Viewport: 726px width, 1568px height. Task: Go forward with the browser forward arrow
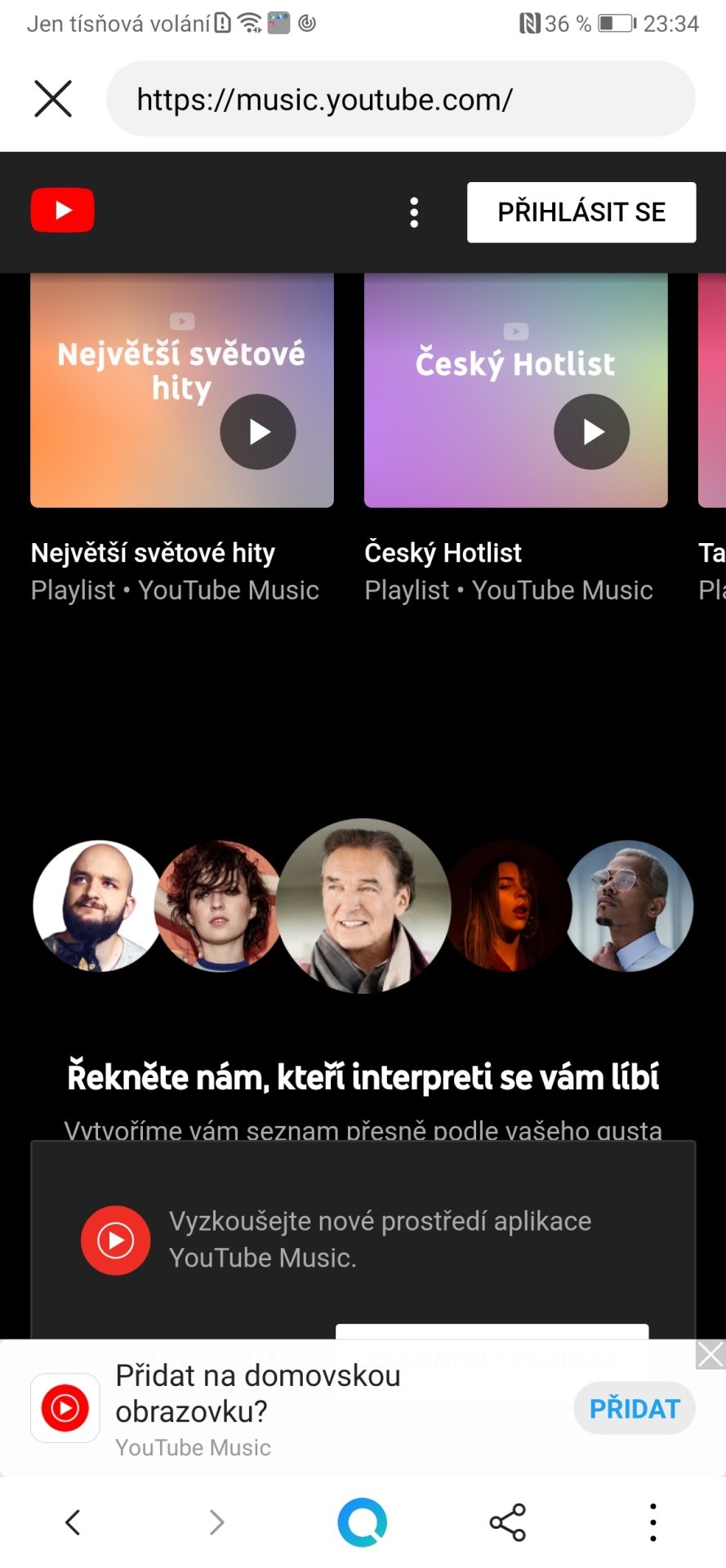click(x=217, y=1522)
